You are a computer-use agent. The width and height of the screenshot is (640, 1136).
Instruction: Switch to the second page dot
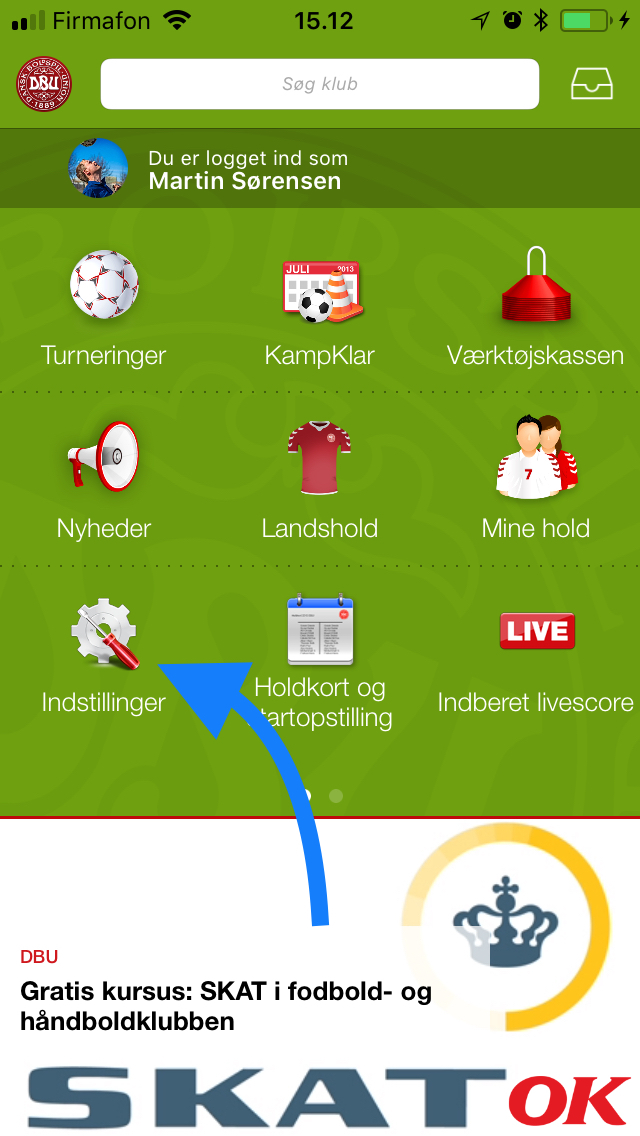pyautogui.click(x=336, y=796)
